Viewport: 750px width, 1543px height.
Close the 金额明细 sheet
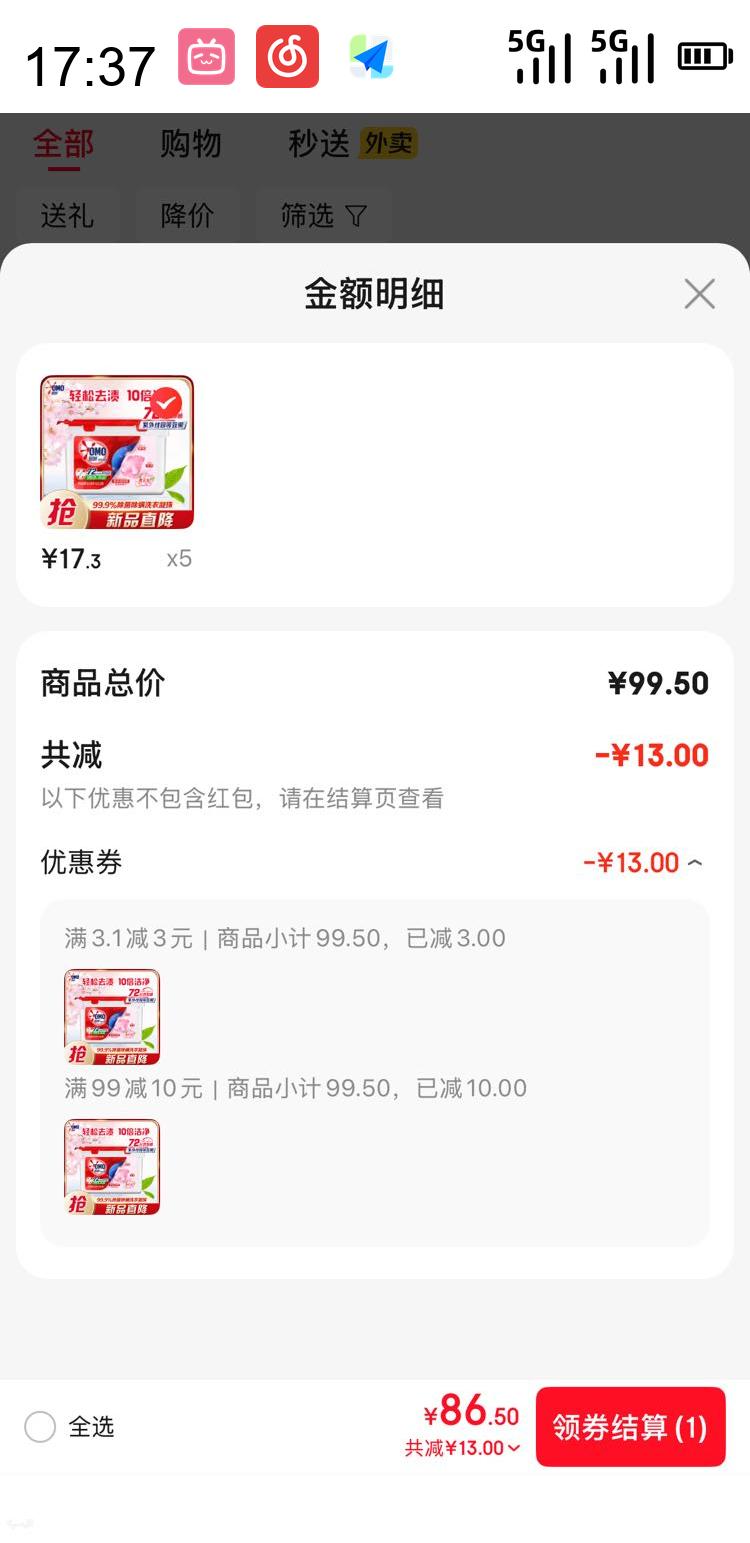699,294
